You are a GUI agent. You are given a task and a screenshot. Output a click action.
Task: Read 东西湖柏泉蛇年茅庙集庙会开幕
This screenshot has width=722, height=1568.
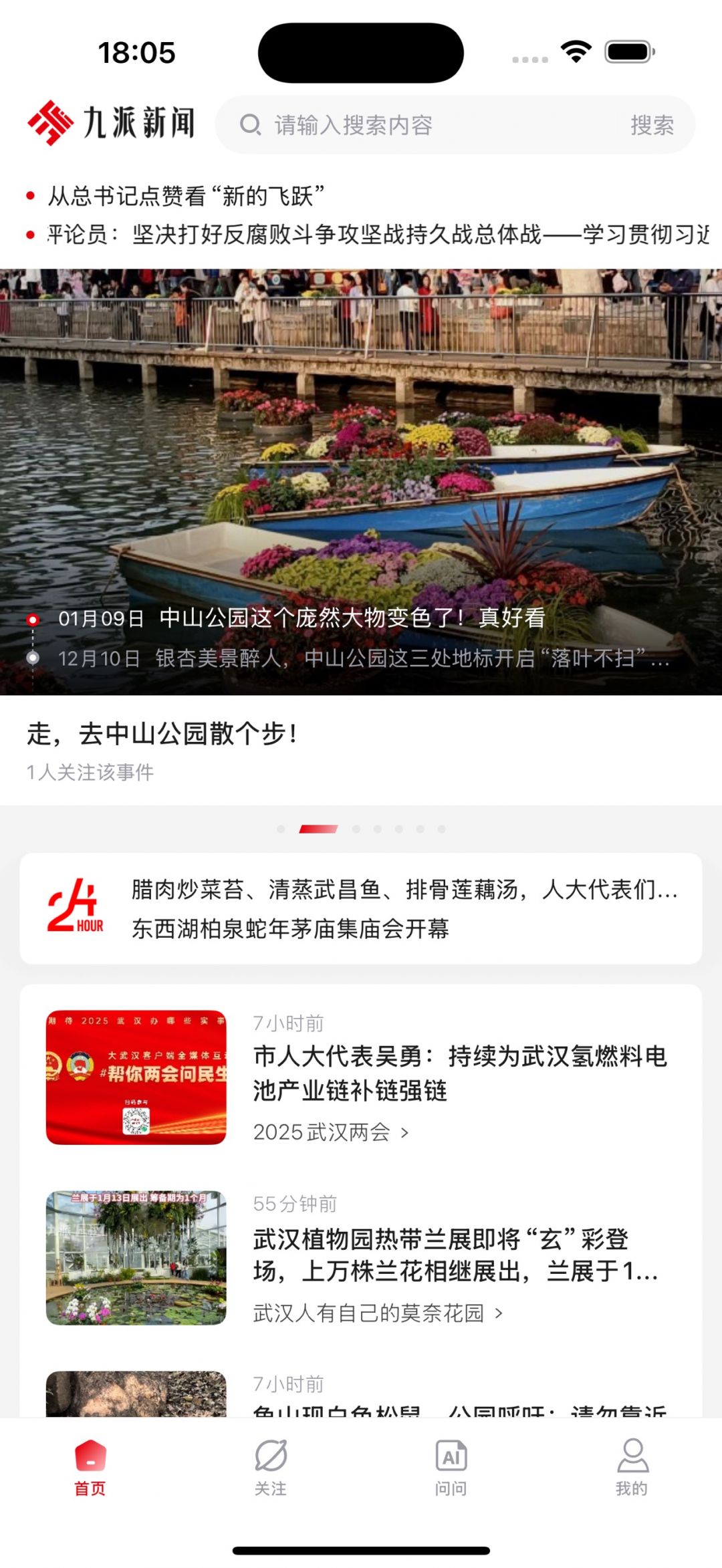coord(290,928)
